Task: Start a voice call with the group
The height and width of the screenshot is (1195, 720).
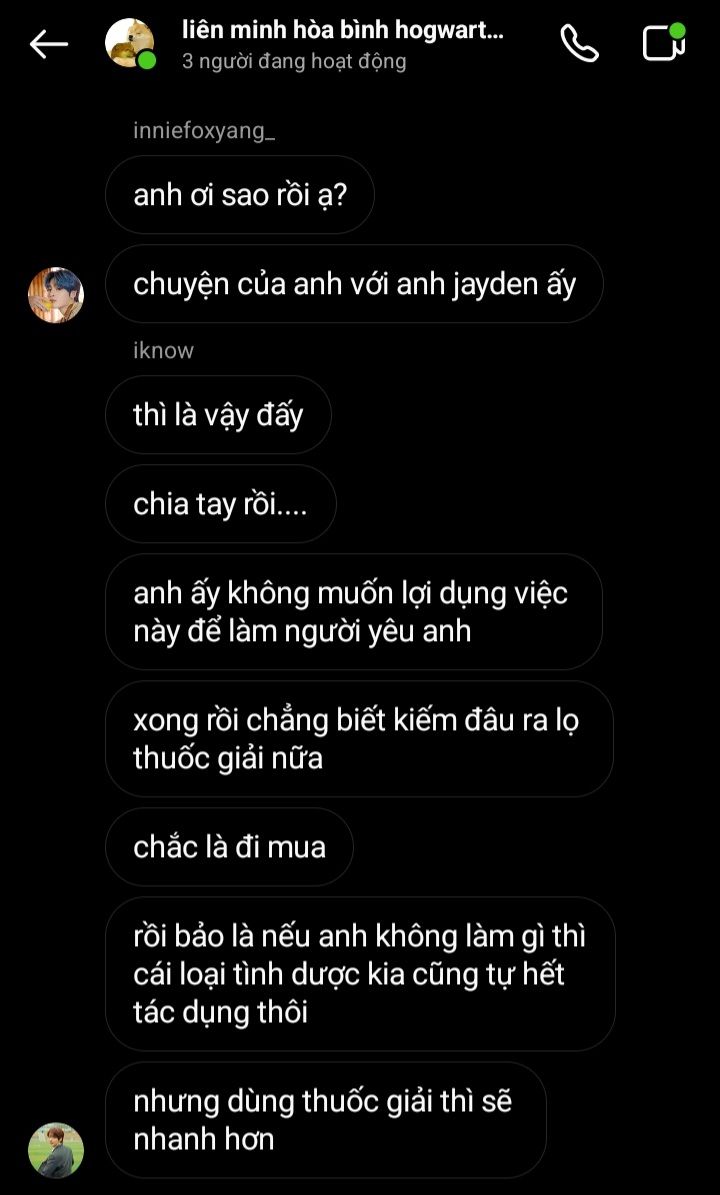Action: pyautogui.click(x=580, y=43)
